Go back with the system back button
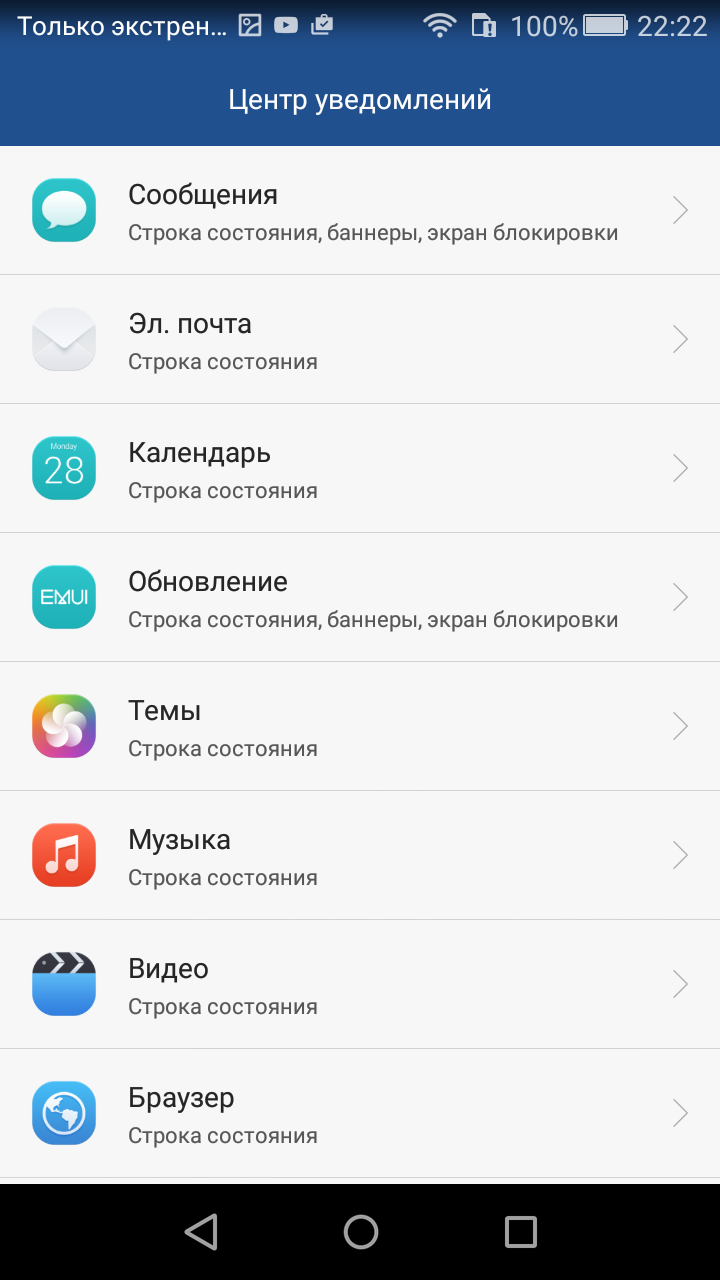 click(201, 1232)
